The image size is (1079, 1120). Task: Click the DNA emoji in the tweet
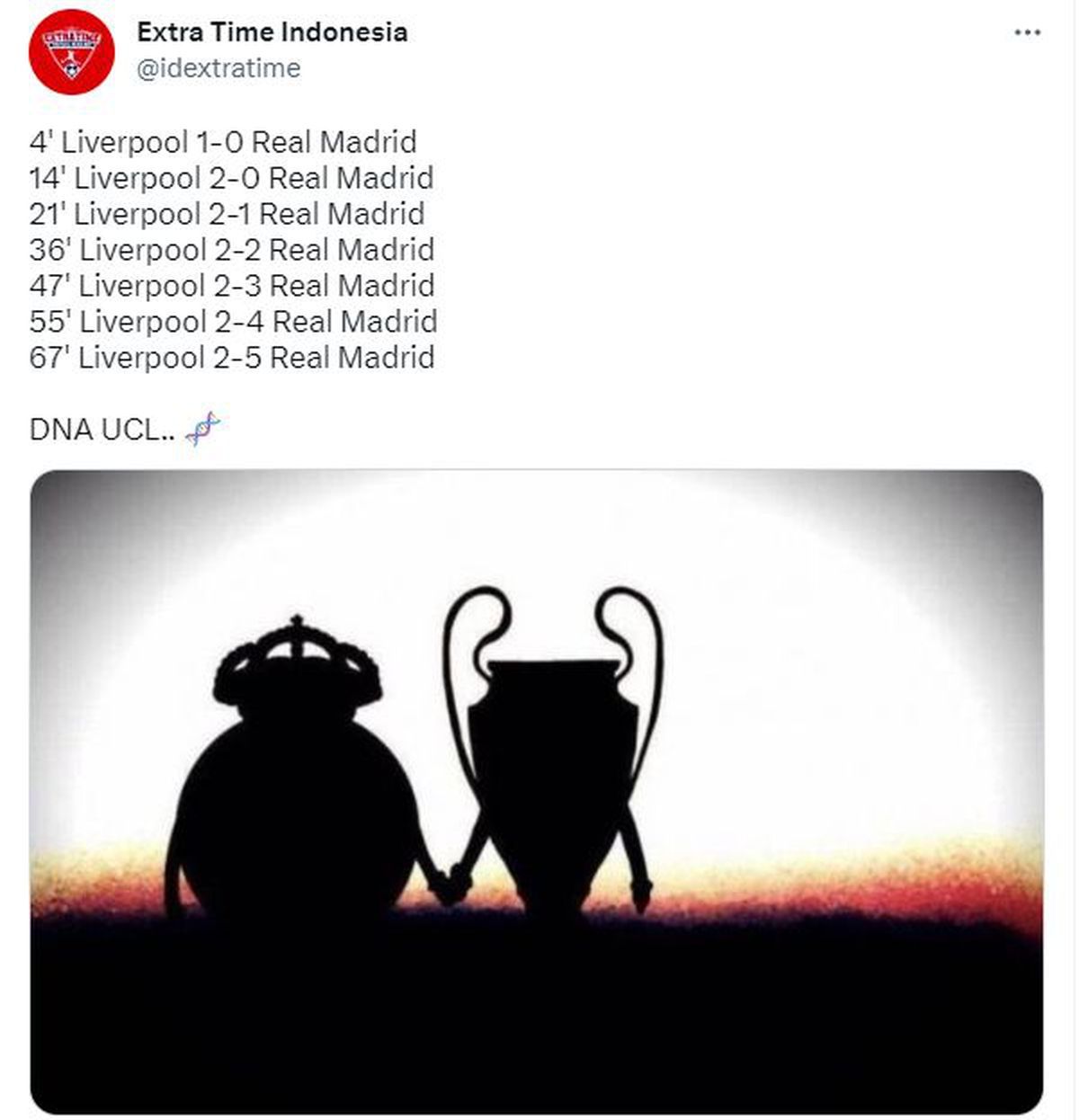point(205,422)
